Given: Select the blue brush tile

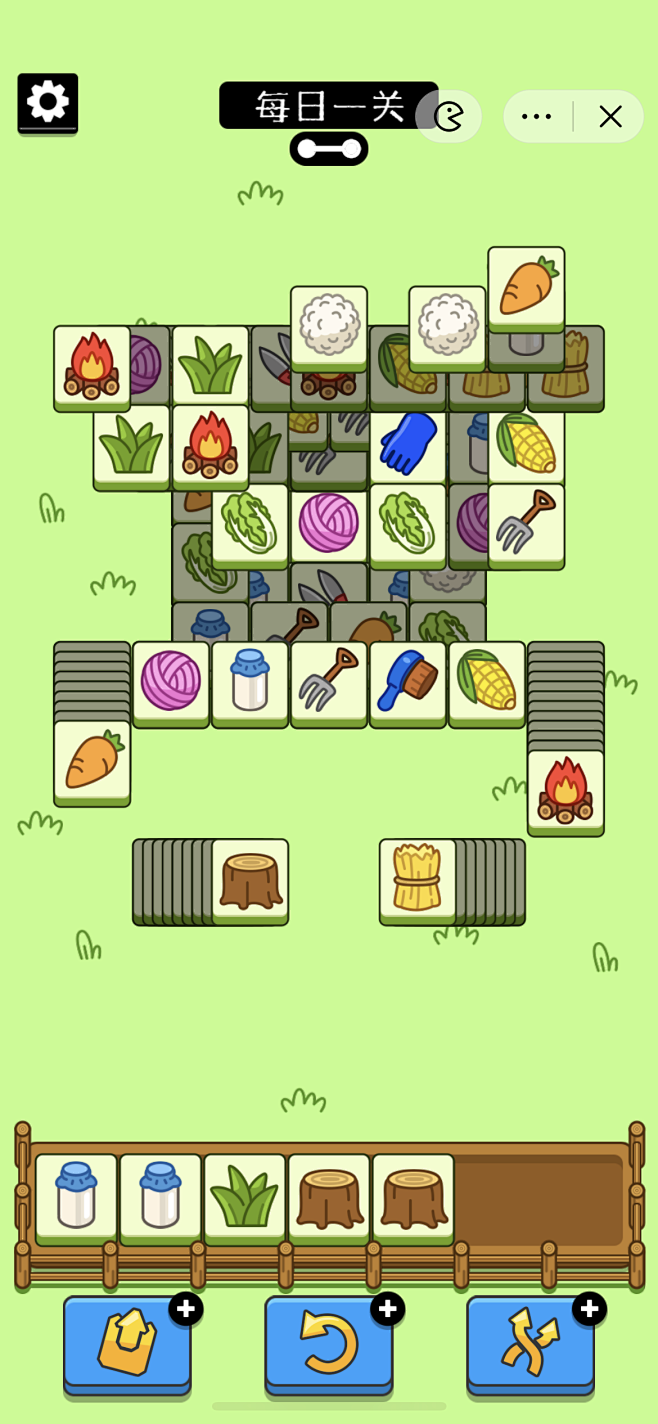Looking at the screenshot, I should point(408,684).
